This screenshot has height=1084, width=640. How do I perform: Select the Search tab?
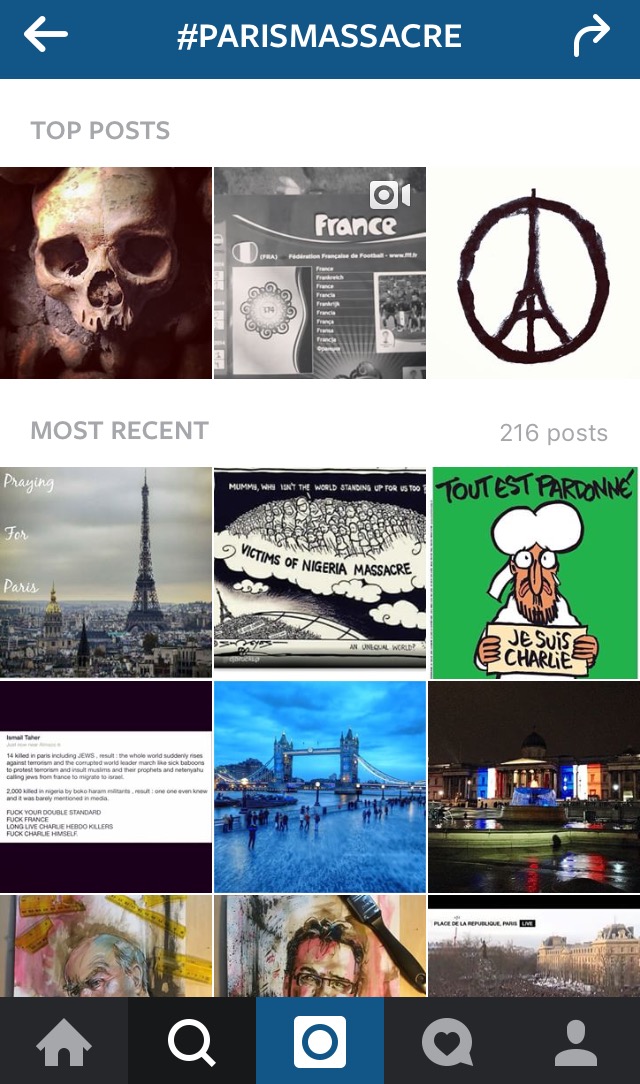192,1042
